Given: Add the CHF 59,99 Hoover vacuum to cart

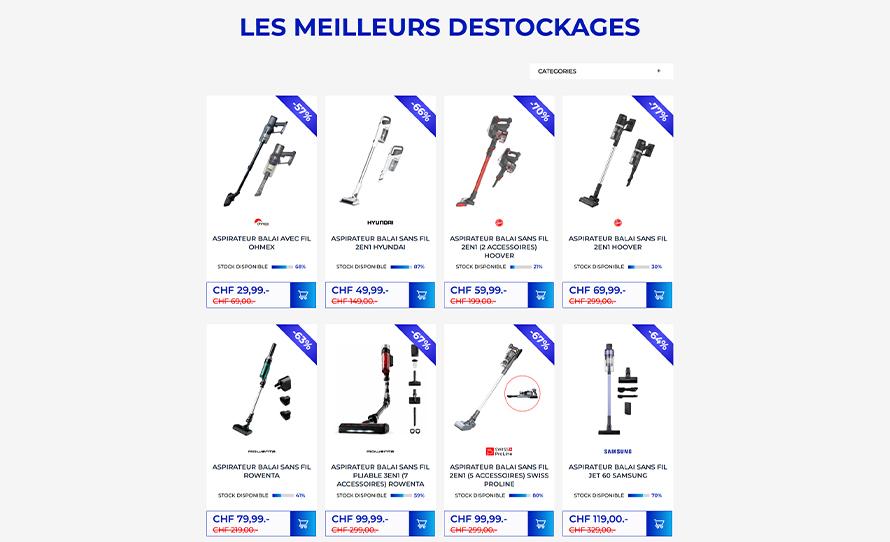Looking at the screenshot, I should pos(541,295).
